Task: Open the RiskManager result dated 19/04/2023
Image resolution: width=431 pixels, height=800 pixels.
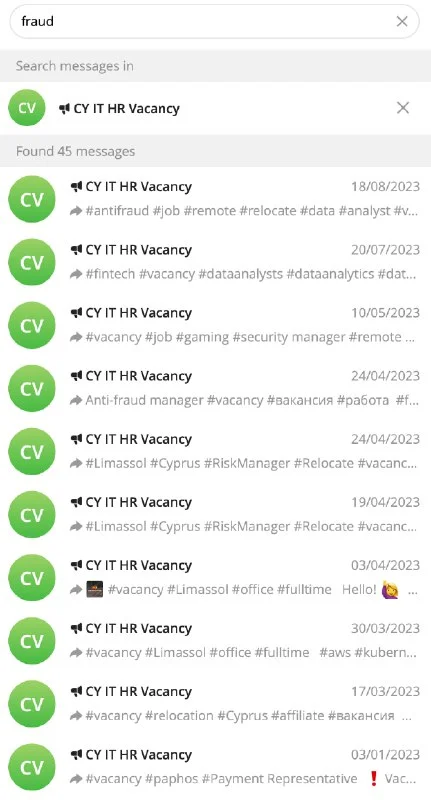Action: (215, 515)
